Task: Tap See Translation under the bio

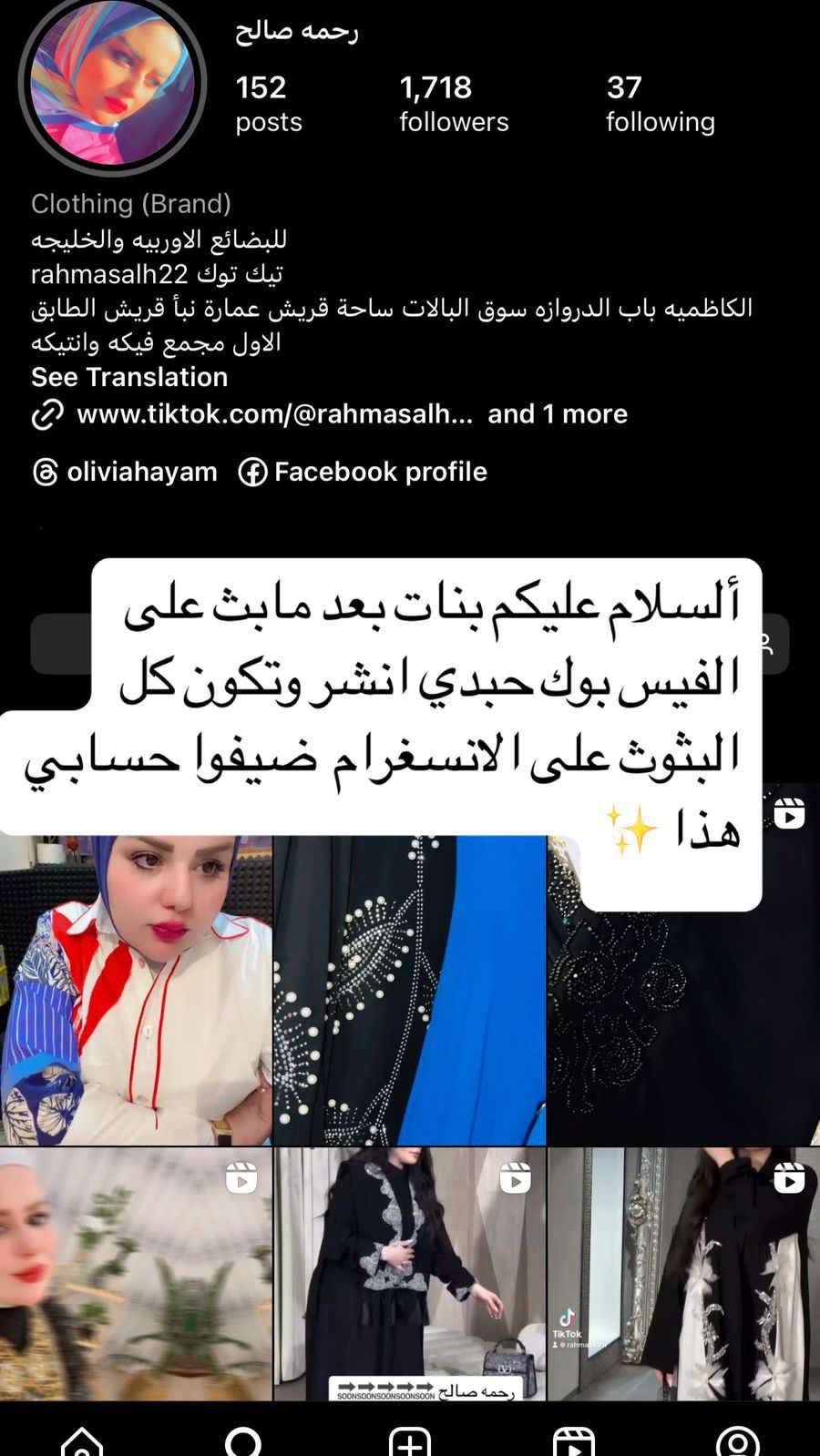Action: point(129,377)
